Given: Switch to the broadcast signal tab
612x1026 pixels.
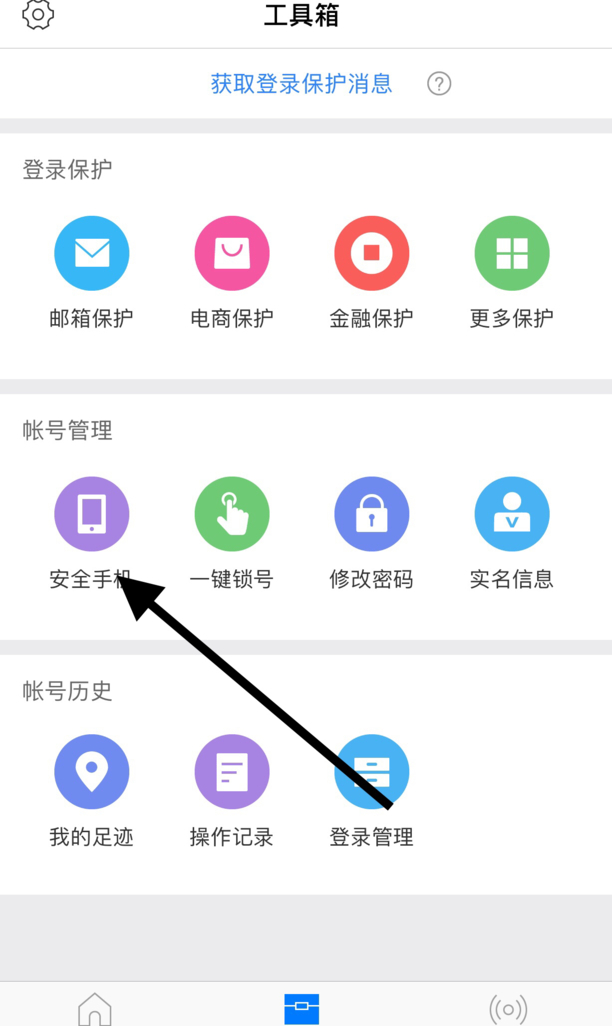Looking at the screenshot, I should tap(508, 1010).
